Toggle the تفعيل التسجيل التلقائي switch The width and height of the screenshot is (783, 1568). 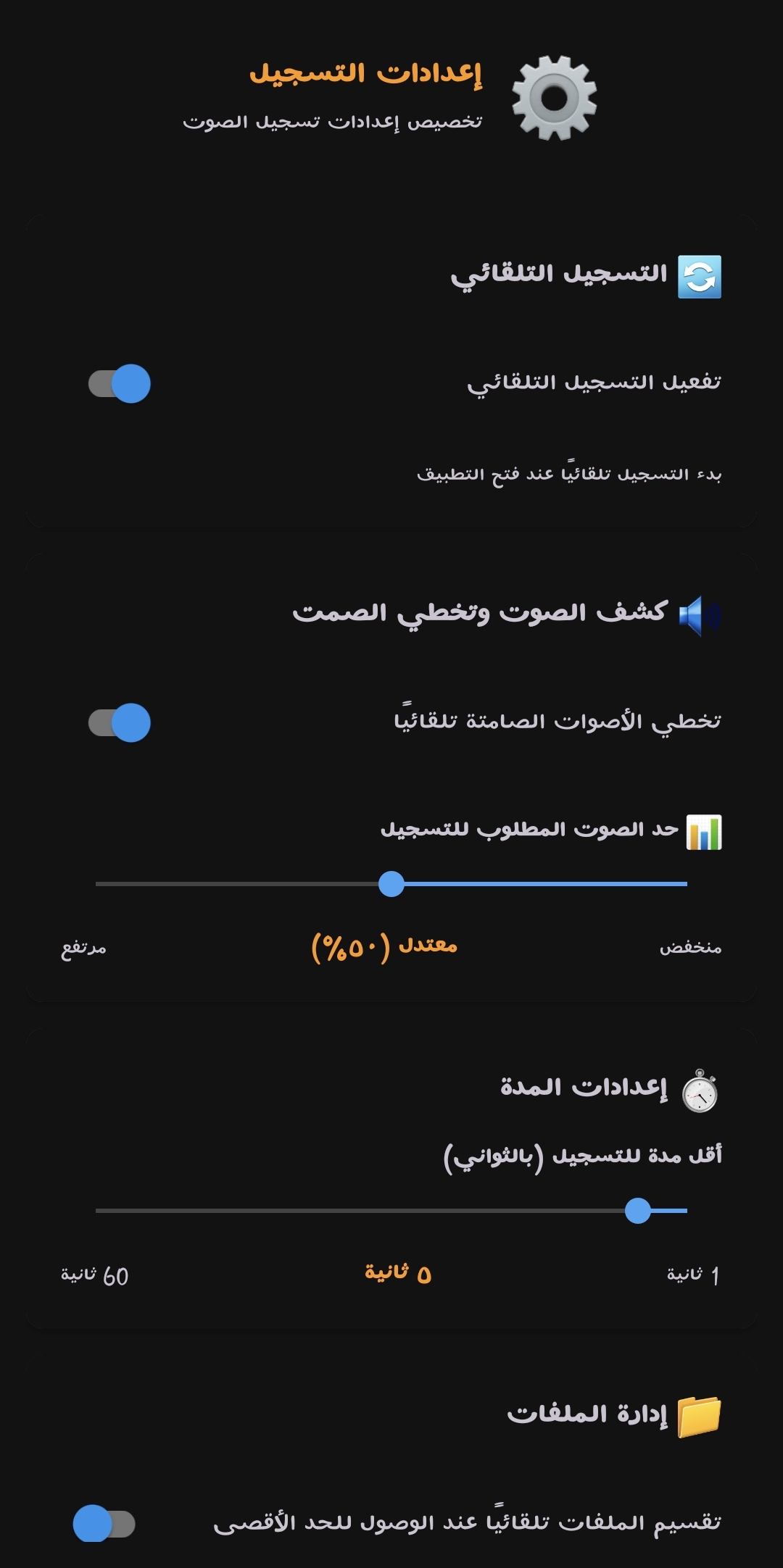pyautogui.click(x=120, y=384)
